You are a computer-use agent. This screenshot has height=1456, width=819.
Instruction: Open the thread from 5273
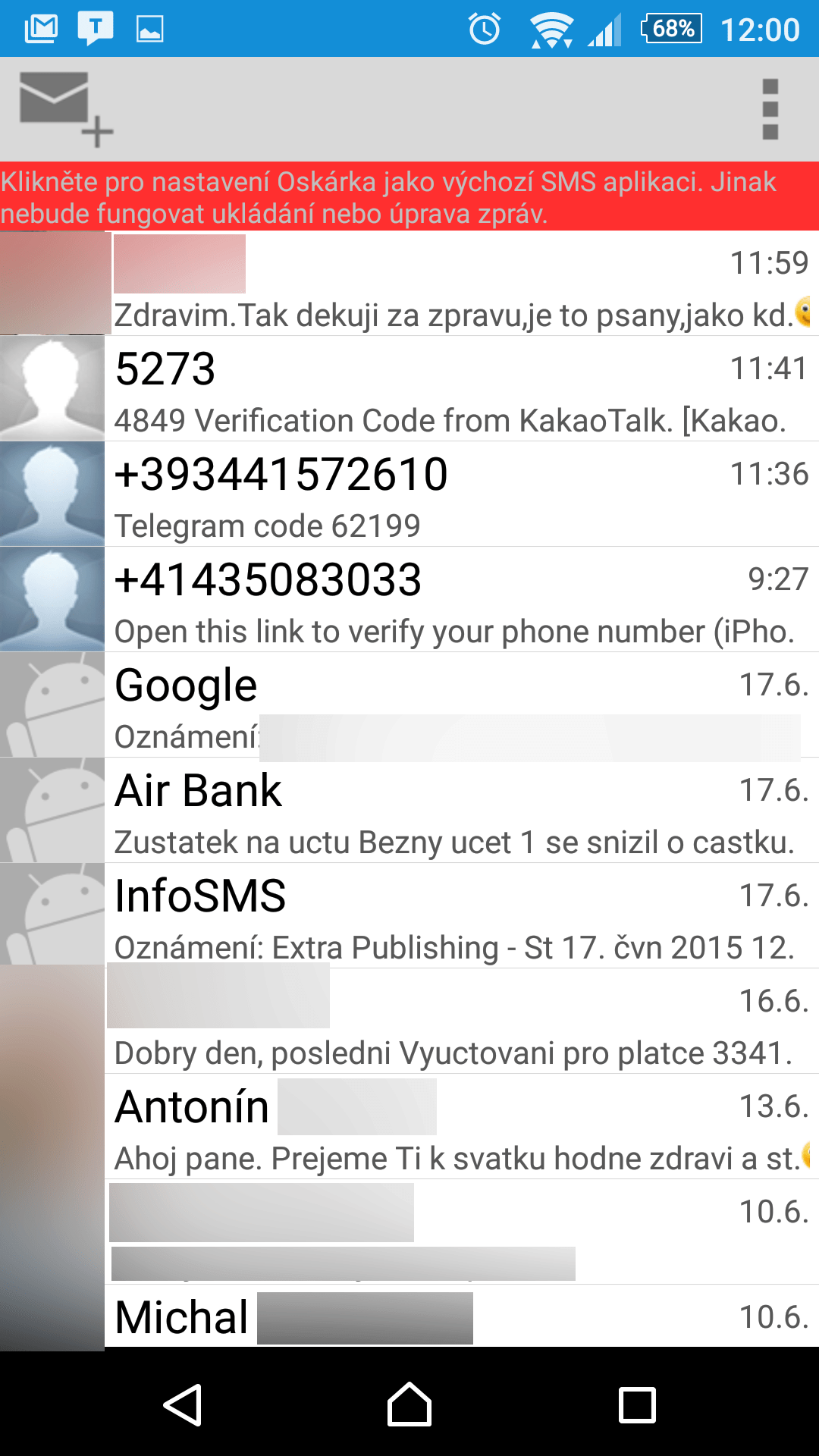point(409,388)
